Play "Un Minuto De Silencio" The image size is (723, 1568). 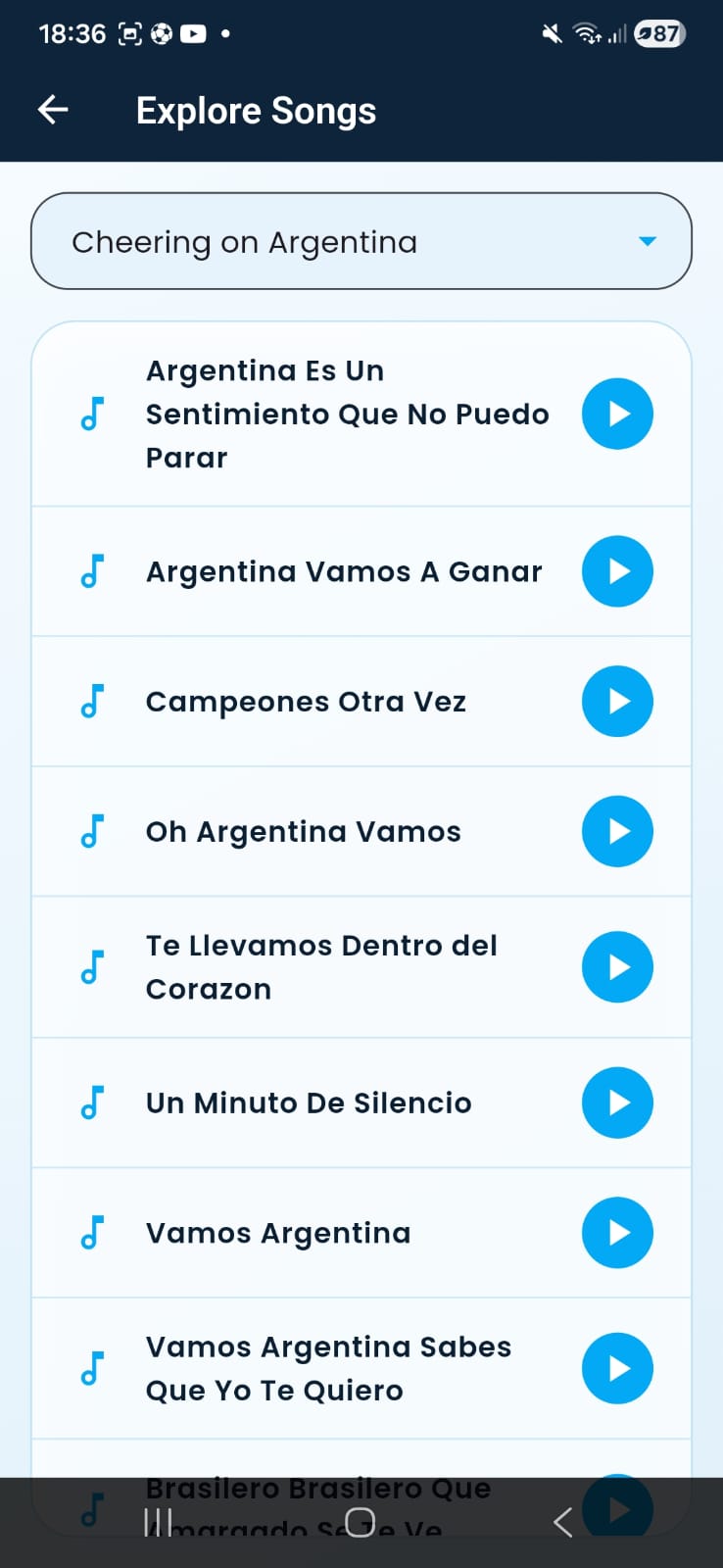tap(617, 1102)
